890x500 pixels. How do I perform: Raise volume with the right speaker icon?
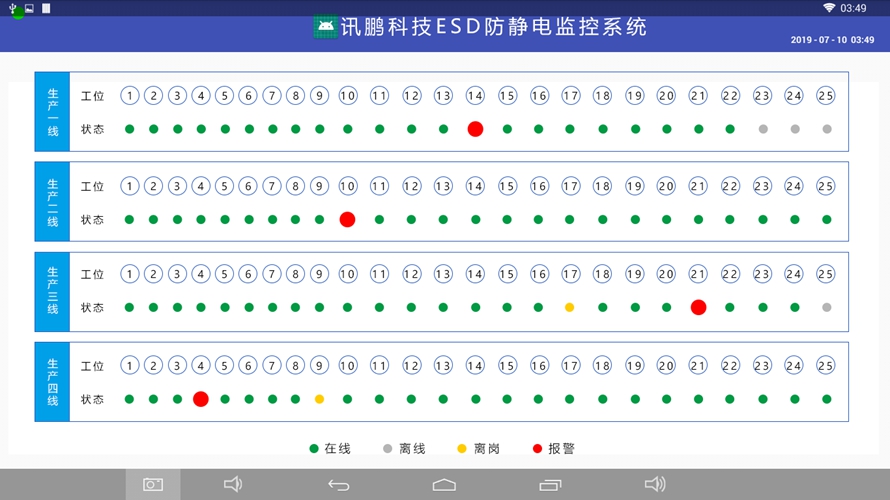(655, 485)
